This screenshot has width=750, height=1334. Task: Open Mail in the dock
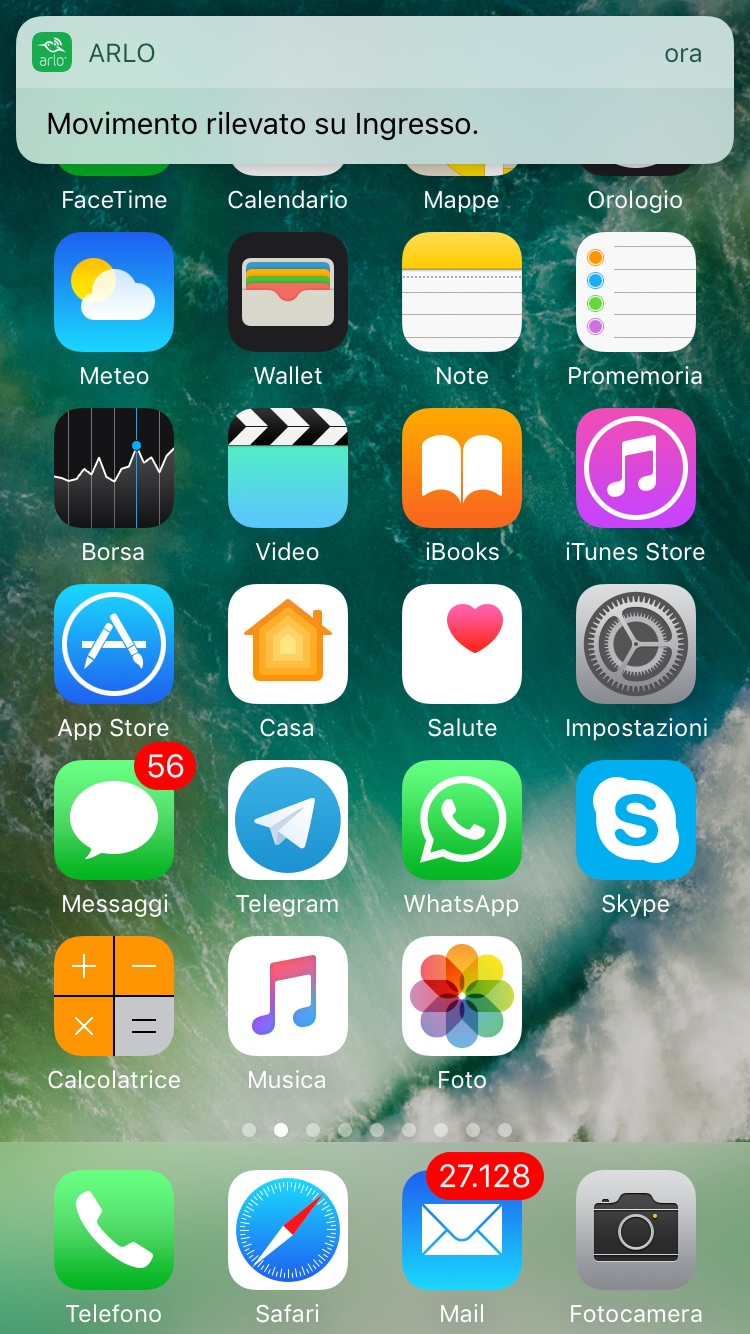462,1230
